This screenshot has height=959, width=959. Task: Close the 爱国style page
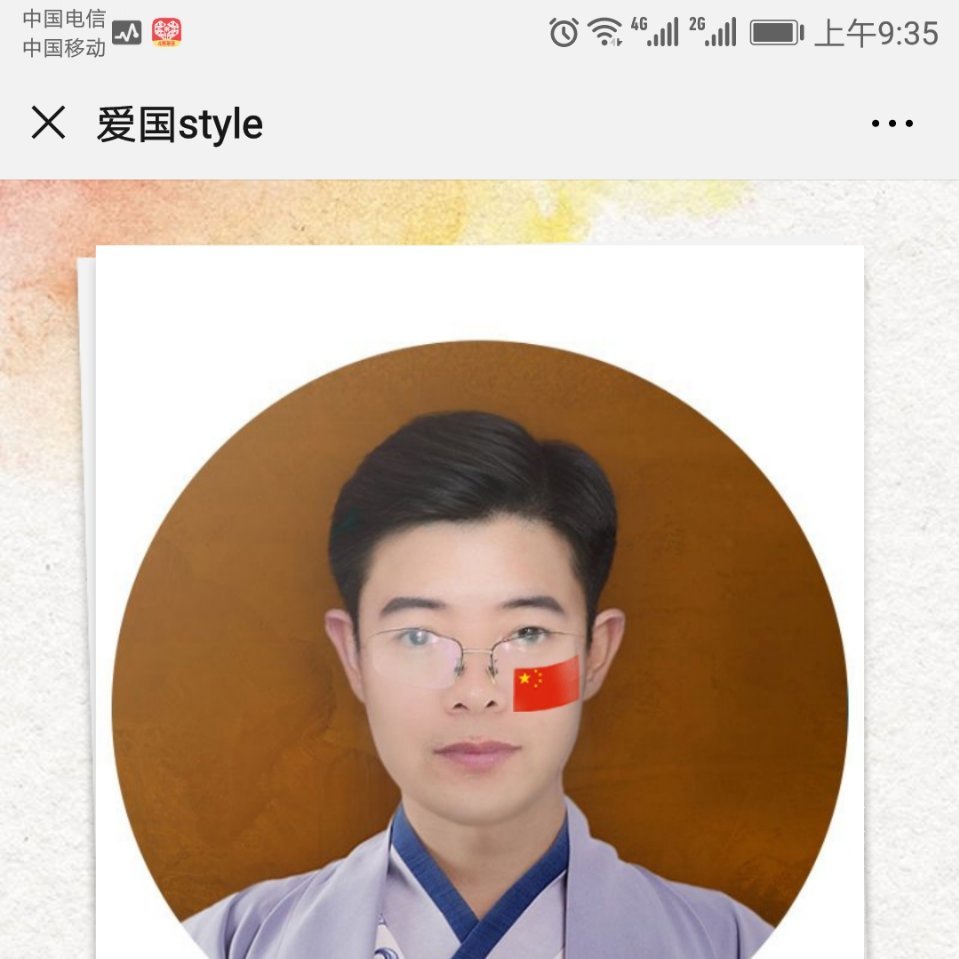coord(48,123)
